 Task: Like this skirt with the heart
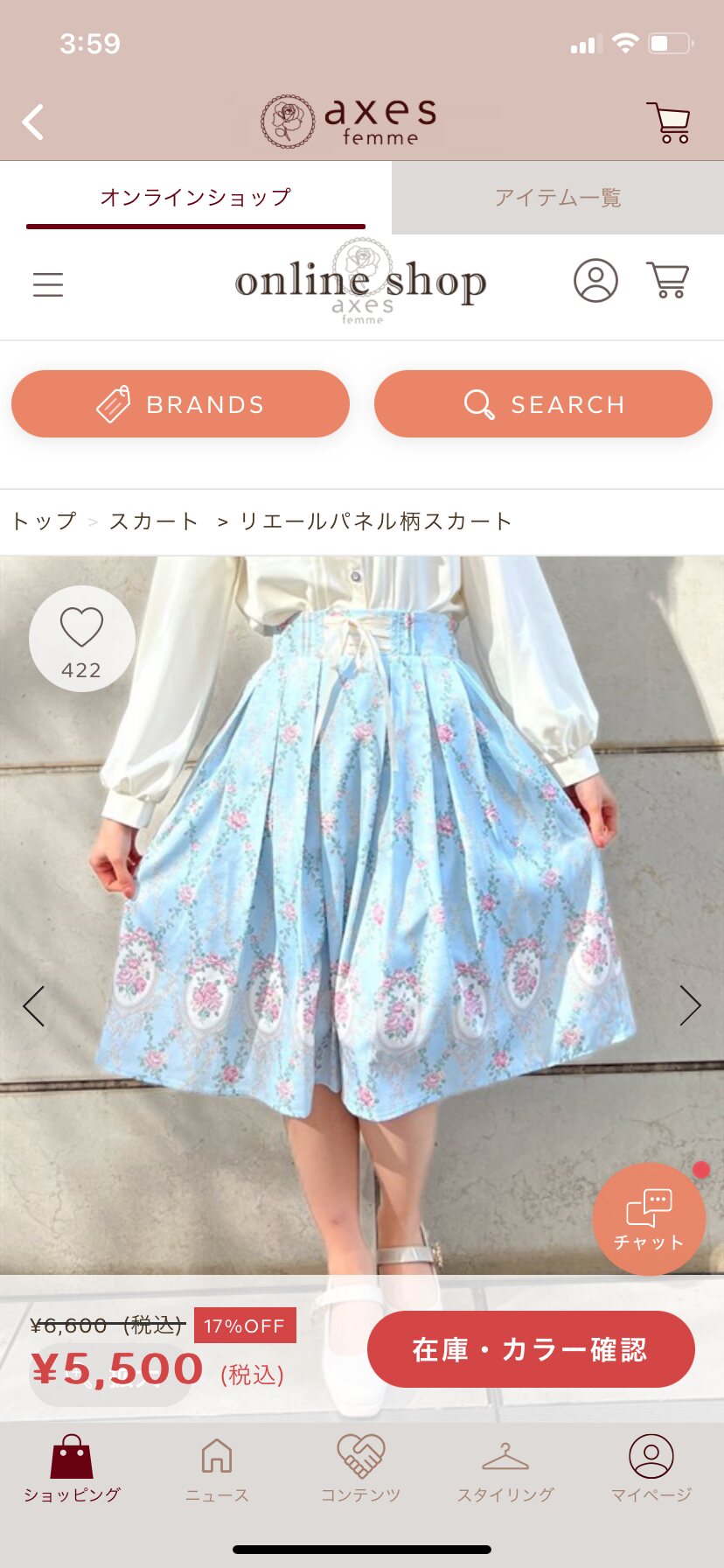[x=82, y=639]
